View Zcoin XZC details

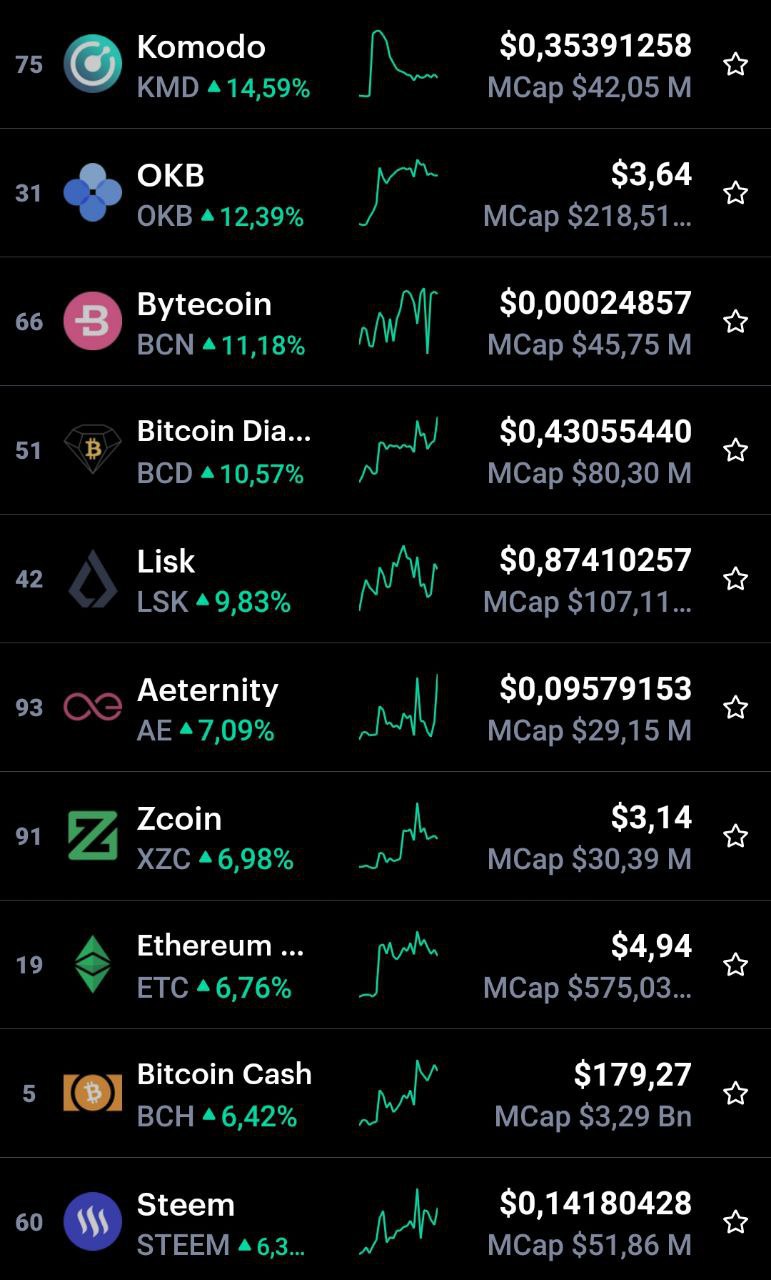point(385,836)
